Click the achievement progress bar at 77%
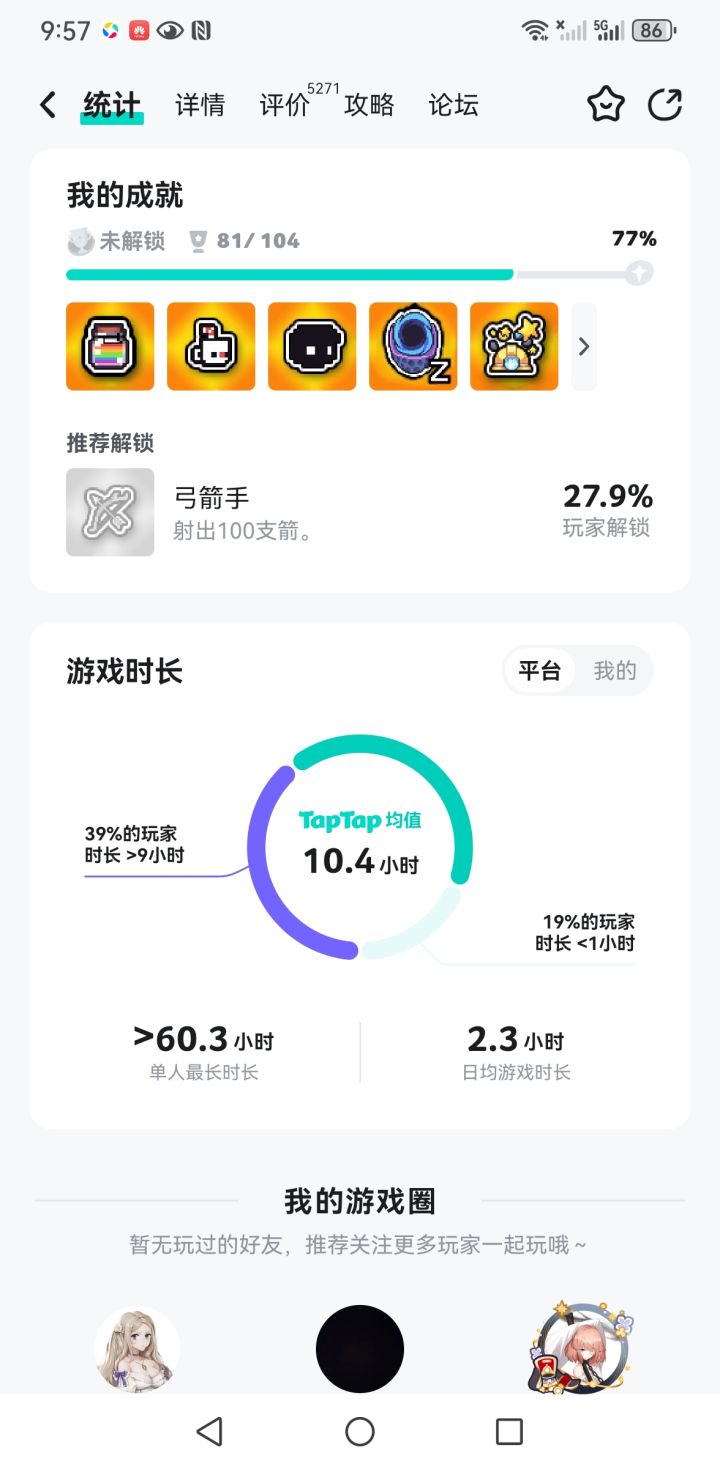This screenshot has width=720, height=1469. pos(360,272)
